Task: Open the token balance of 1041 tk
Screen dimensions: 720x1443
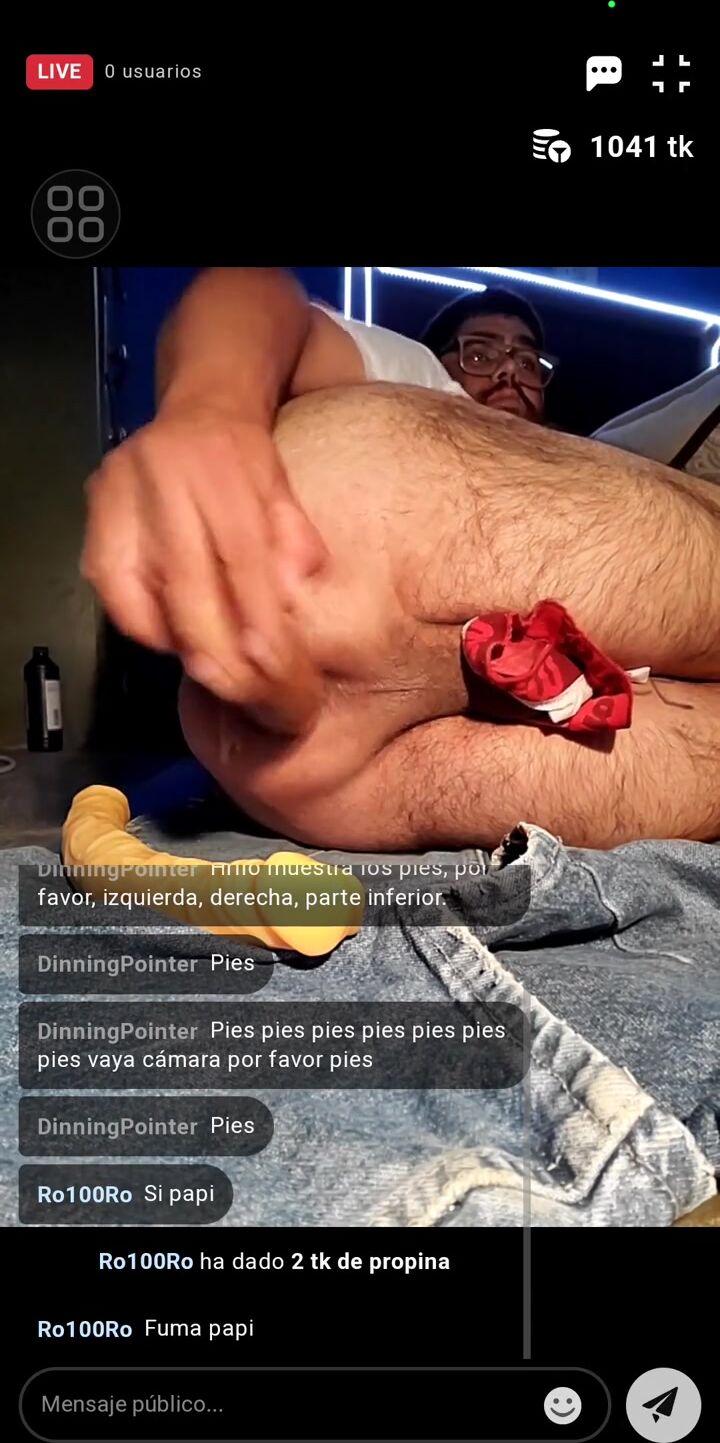Action: coord(613,147)
